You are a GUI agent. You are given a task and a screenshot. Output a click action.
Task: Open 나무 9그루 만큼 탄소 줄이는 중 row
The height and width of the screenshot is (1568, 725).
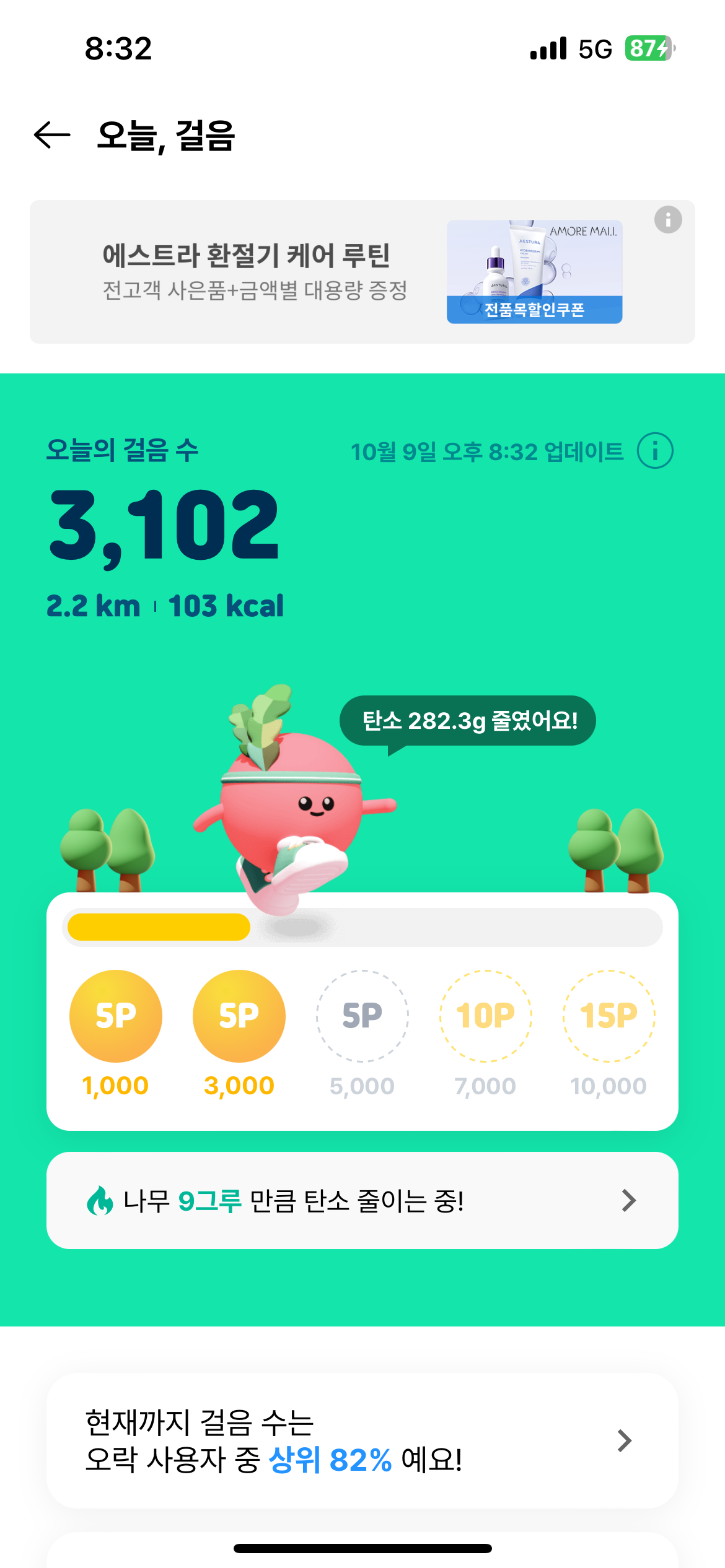point(362,1201)
